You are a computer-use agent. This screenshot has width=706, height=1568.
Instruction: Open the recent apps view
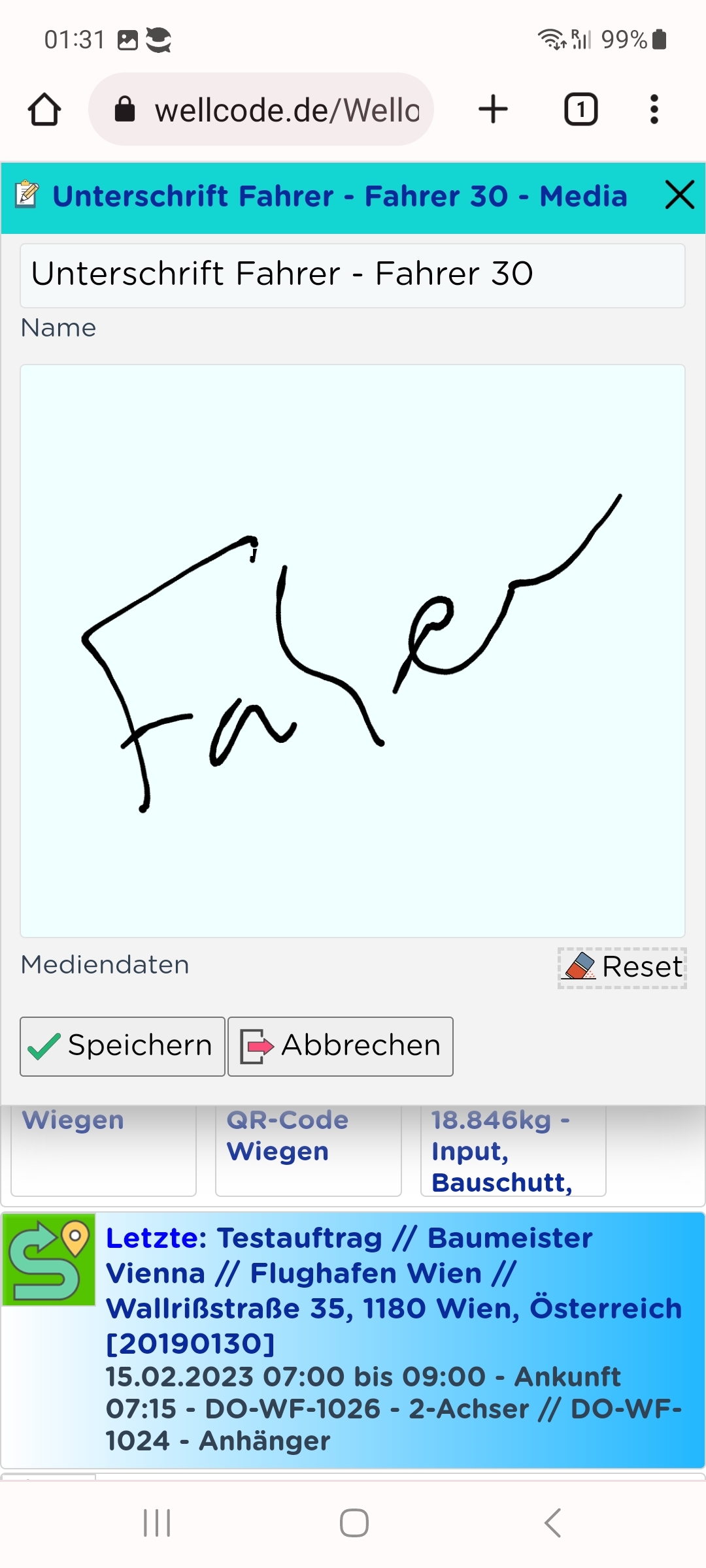(x=157, y=1523)
